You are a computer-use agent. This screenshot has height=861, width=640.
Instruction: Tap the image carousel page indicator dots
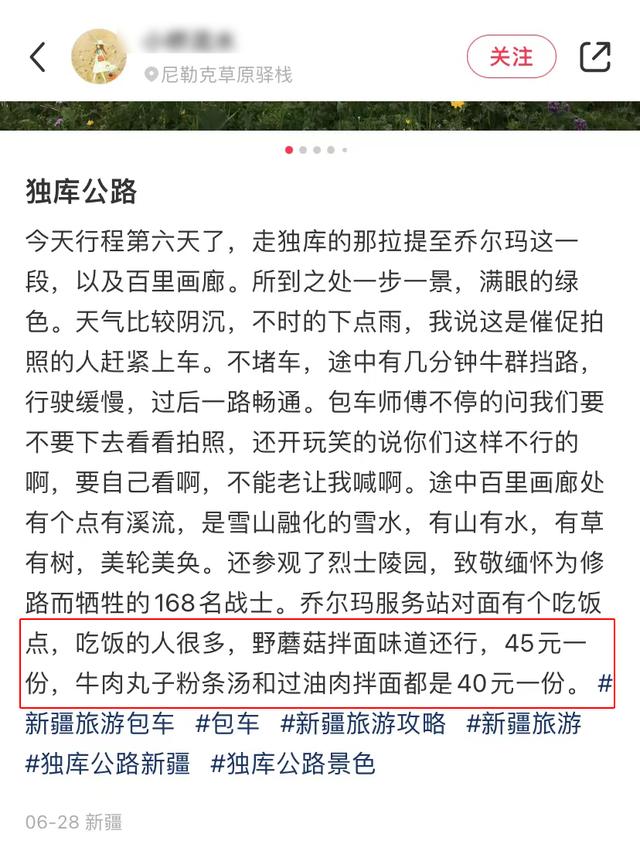pos(316,150)
